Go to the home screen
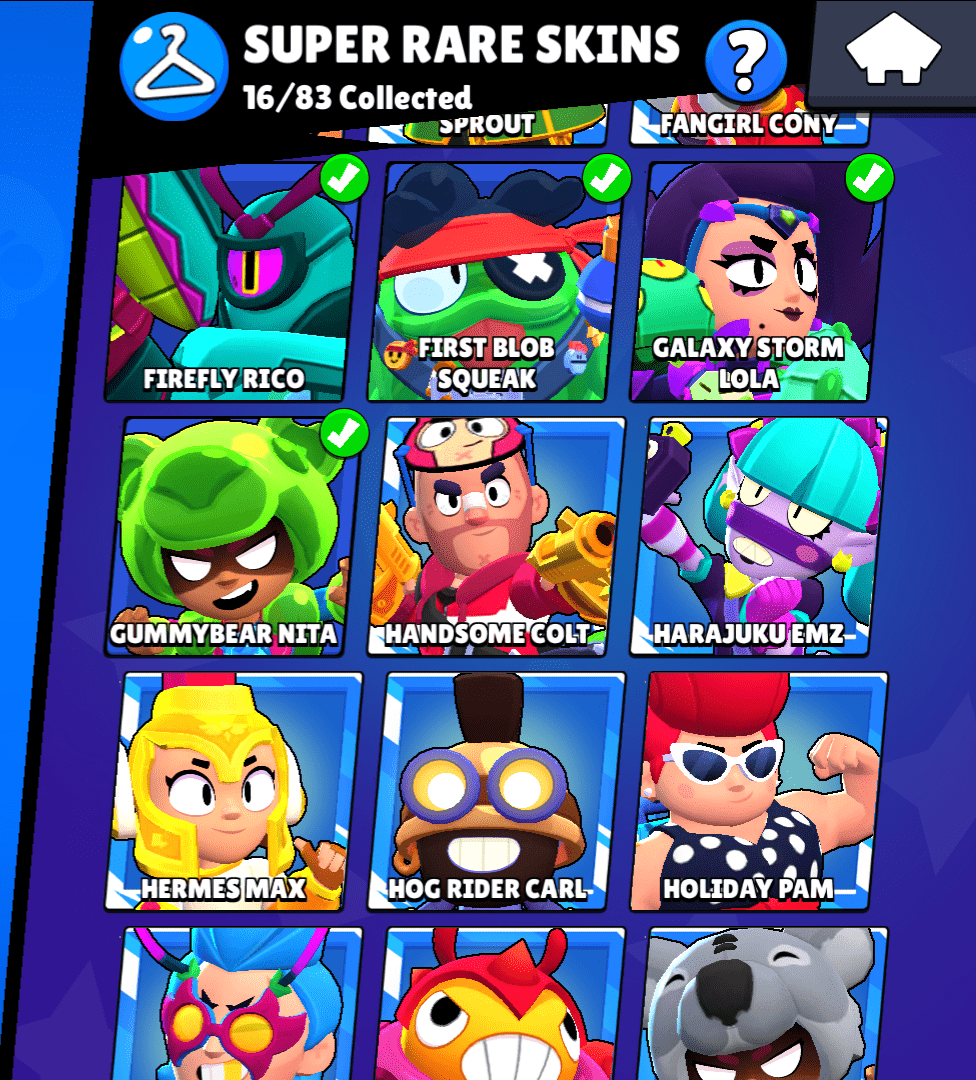The image size is (976, 1080). pyautogui.click(x=894, y=52)
